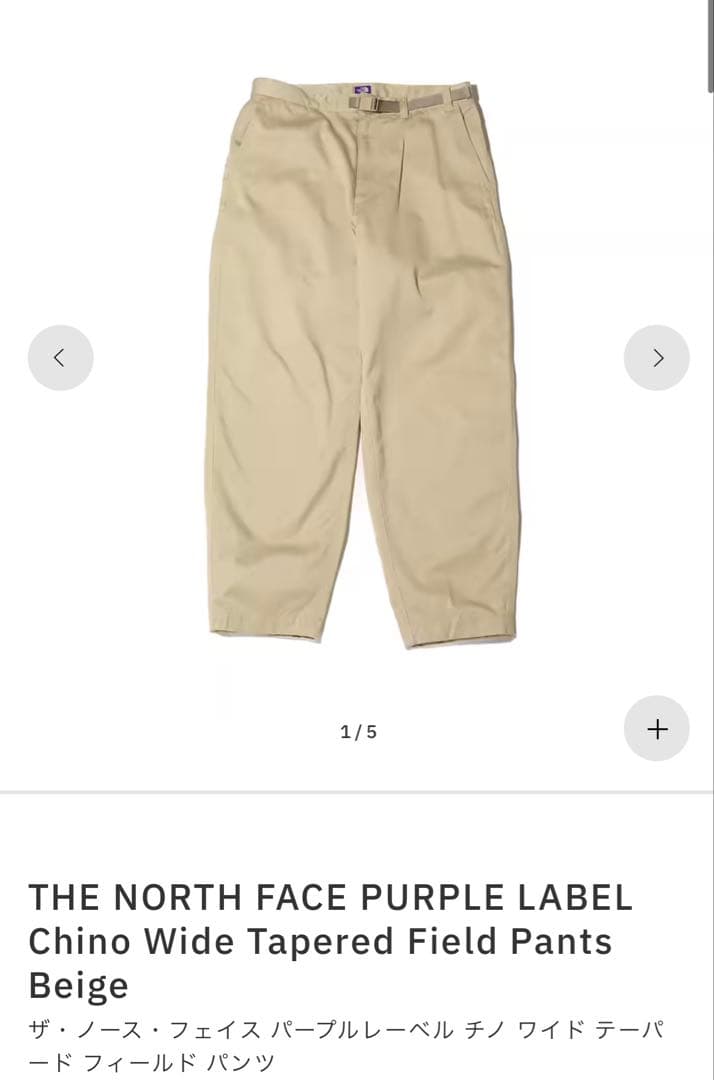714x1080 pixels.
Task: Show the next product image
Action: [656, 358]
